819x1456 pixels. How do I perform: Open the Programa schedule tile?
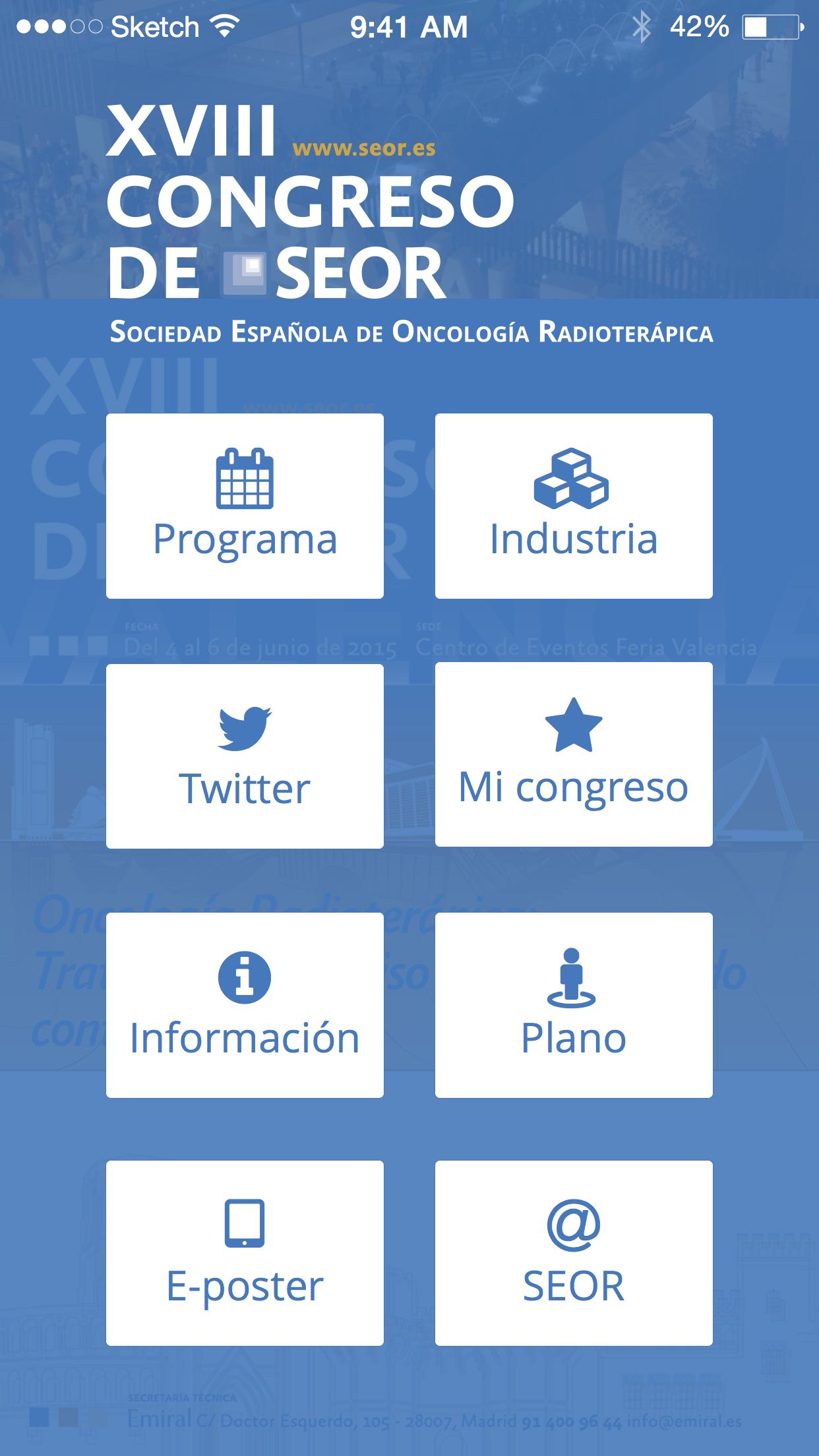click(245, 506)
